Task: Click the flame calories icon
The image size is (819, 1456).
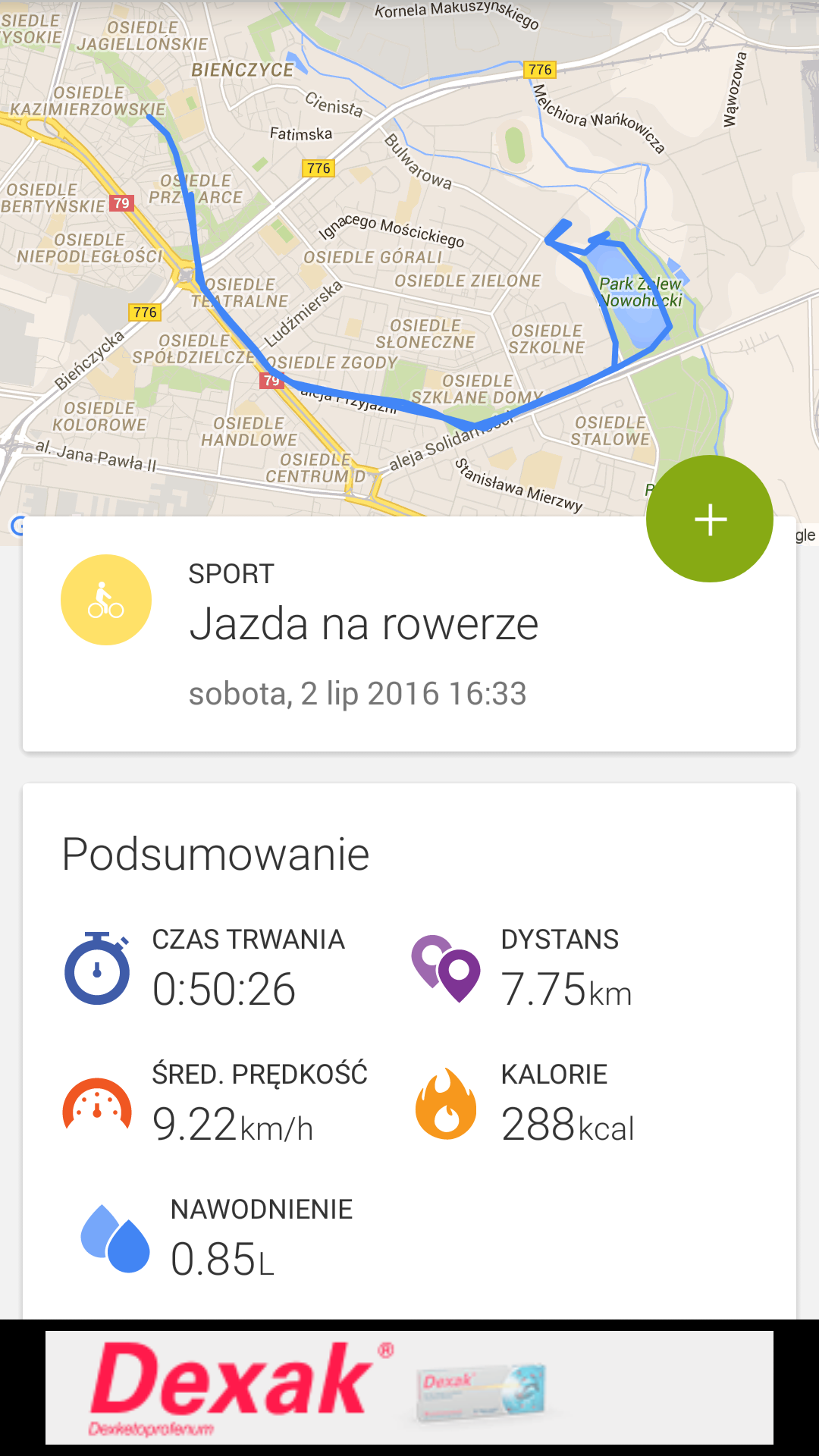Action: point(446,1103)
